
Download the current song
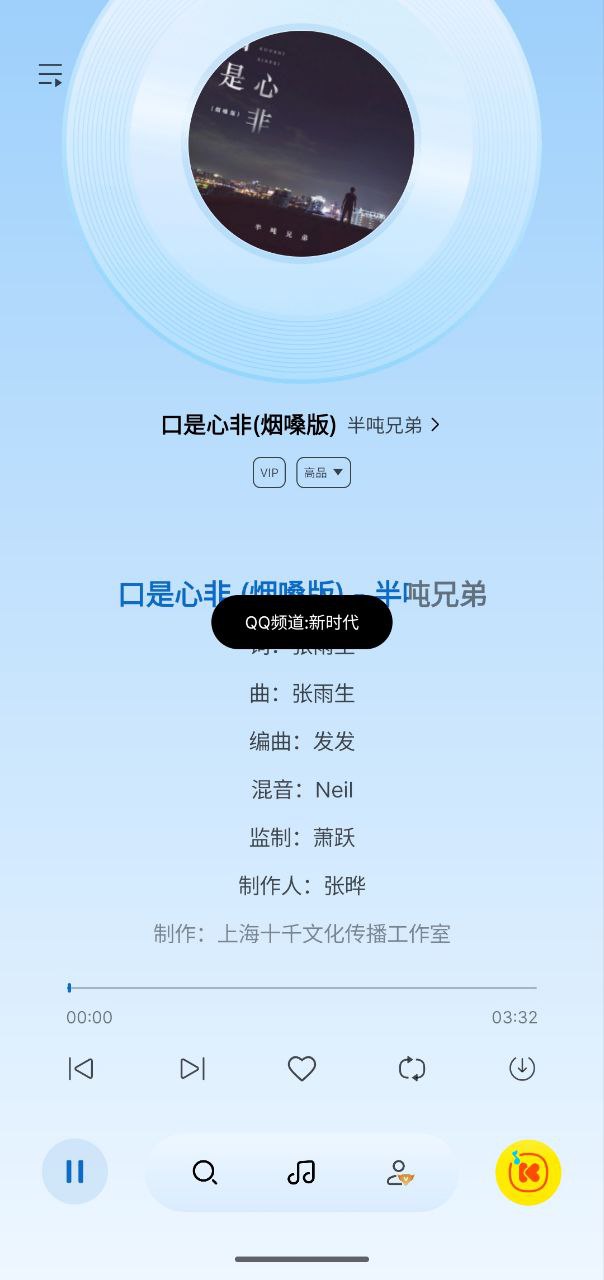pyautogui.click(x=522, y=1068)
